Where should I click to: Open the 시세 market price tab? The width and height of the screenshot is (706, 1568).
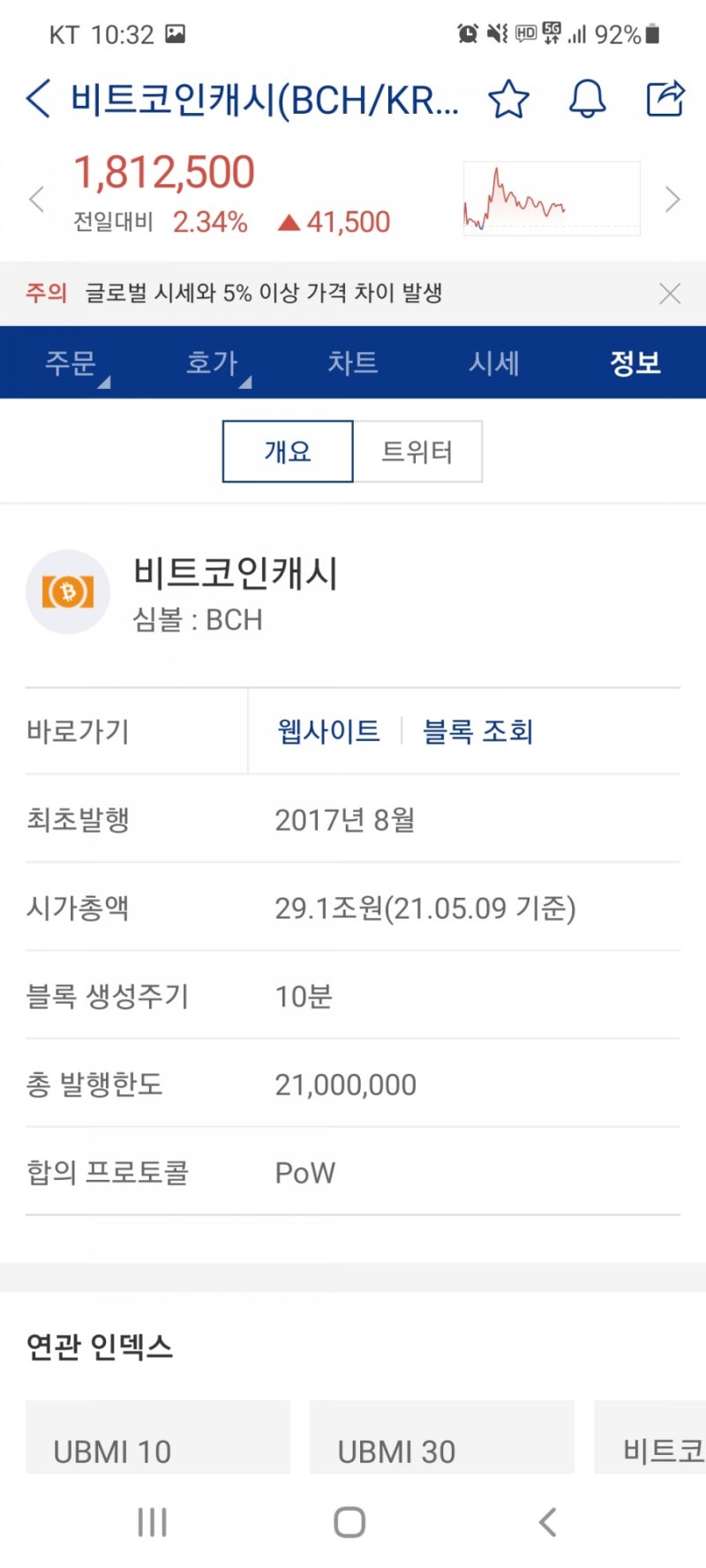tap(494, 362)
